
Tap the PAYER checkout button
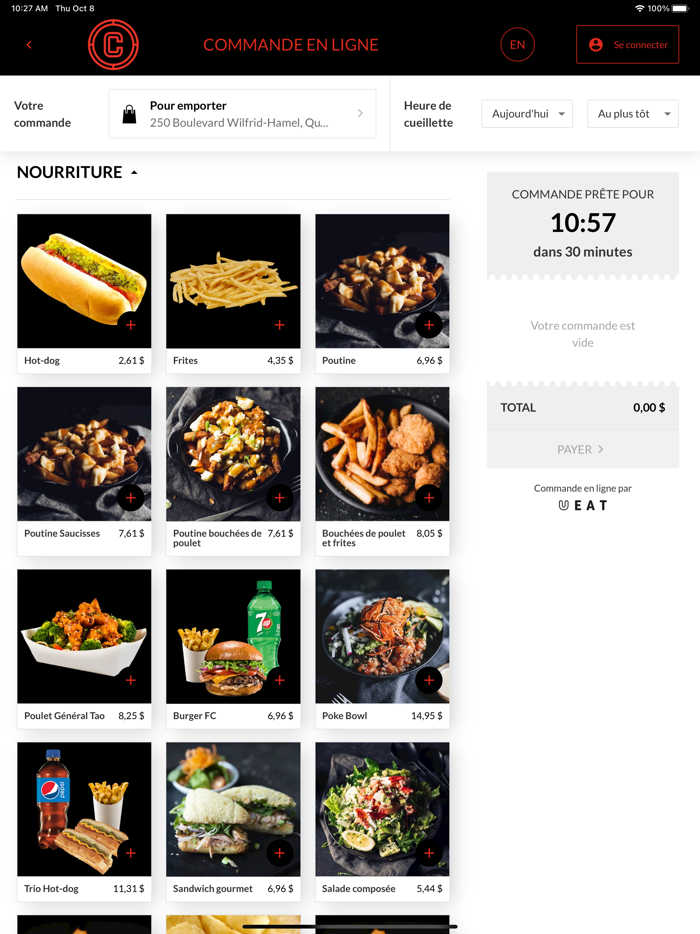point(582,450)
